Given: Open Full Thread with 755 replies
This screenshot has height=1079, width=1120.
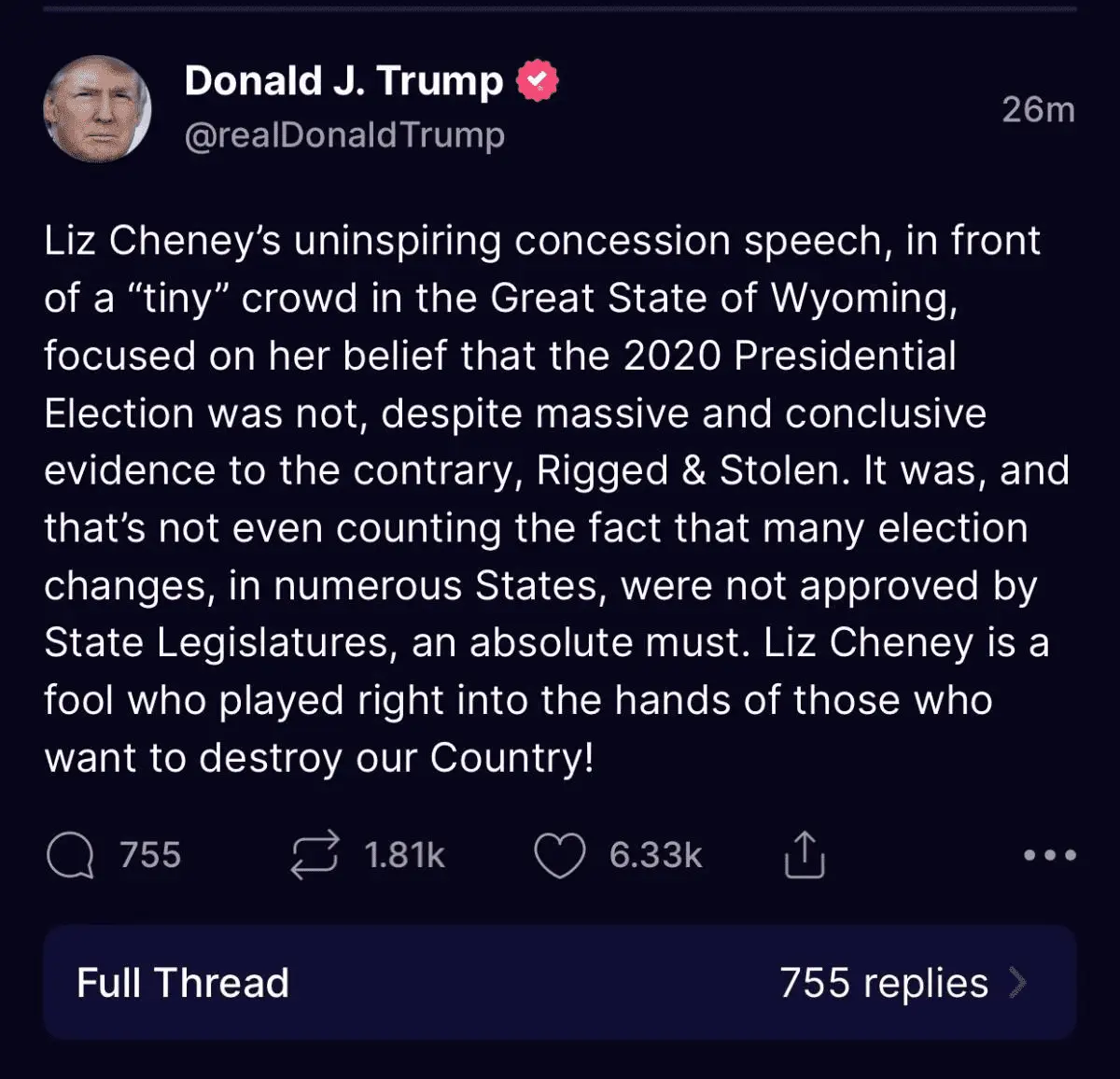Looking at the screenshot, I should 560,983.
